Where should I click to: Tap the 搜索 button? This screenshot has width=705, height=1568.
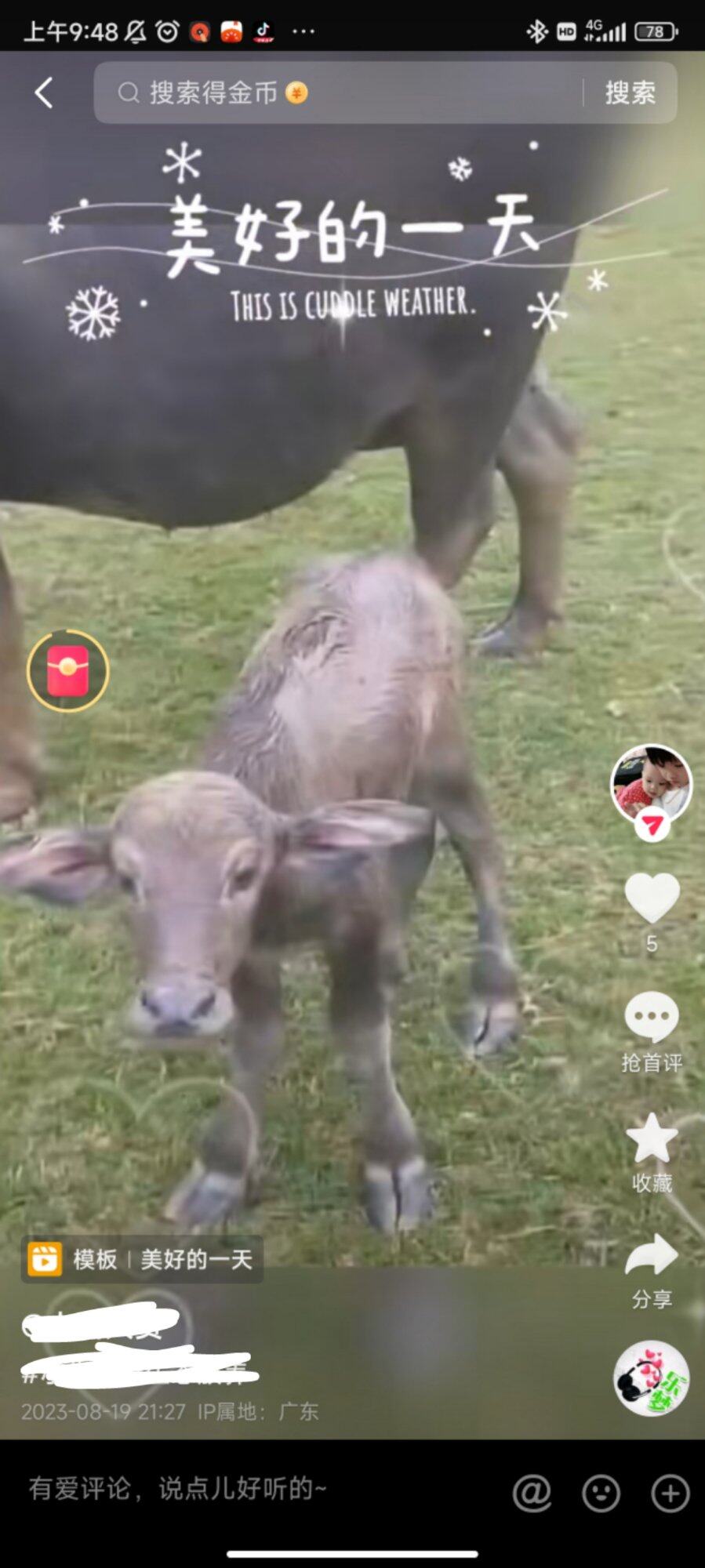(630, 93)
